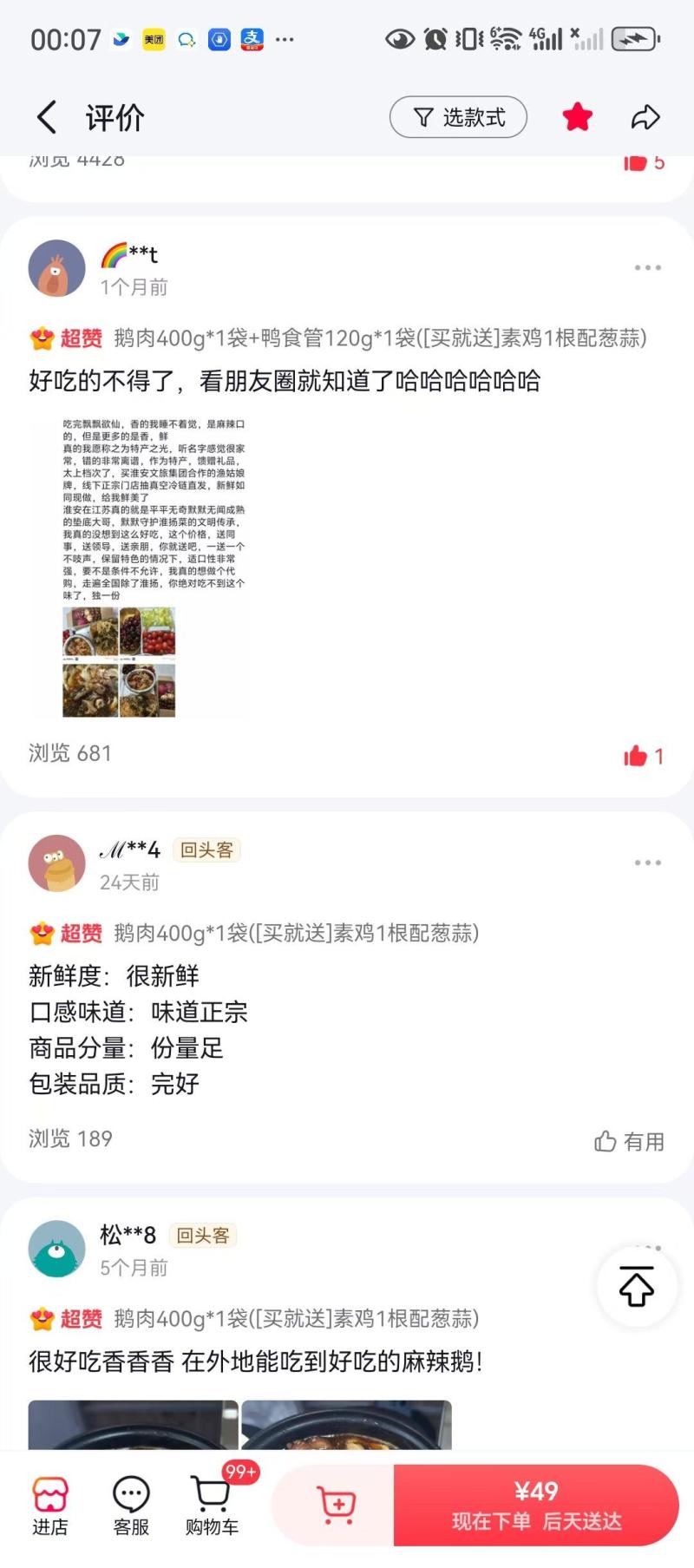The image size is (694, 1568).
Task: Enter the store via 进店
Action: tap(49, 1506)
